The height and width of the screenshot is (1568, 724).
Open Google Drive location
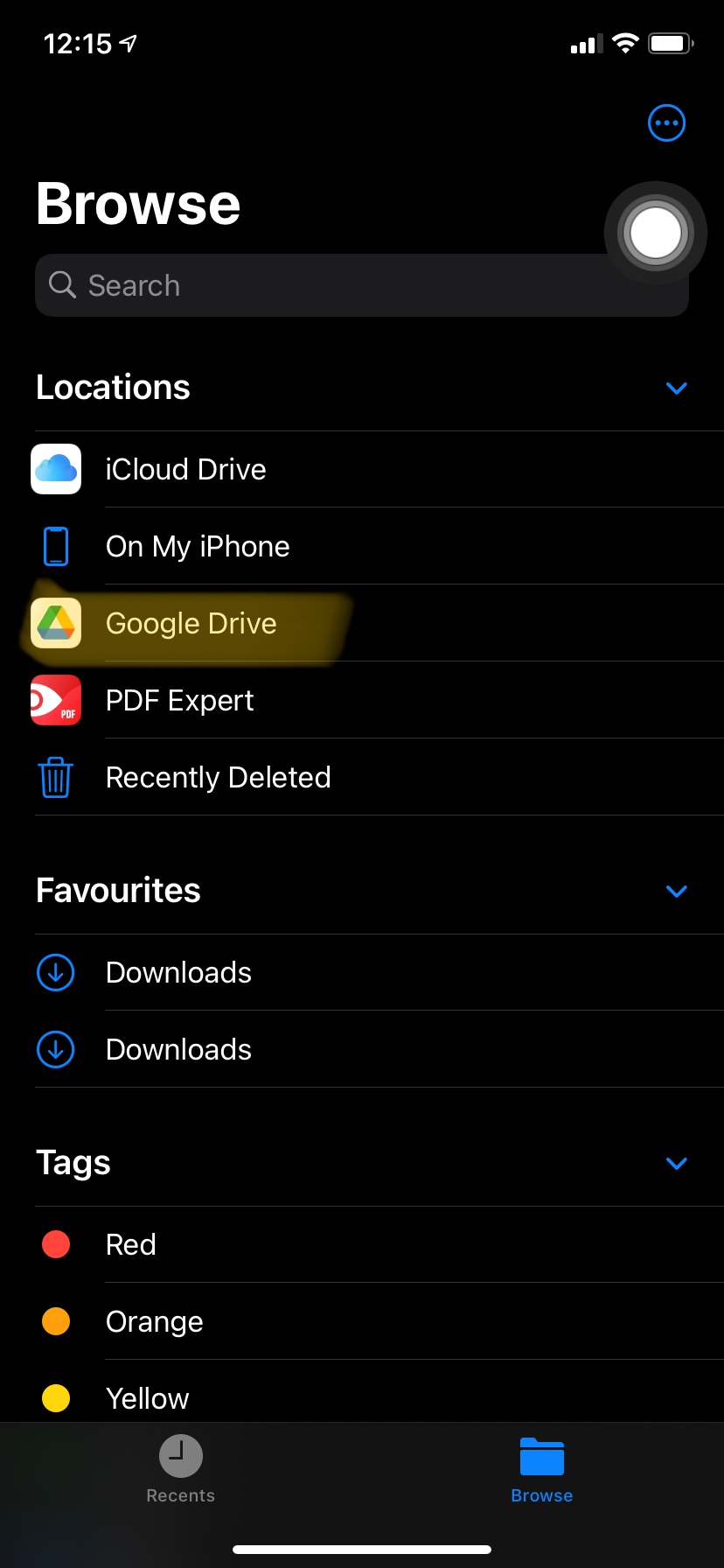[191, 624]
